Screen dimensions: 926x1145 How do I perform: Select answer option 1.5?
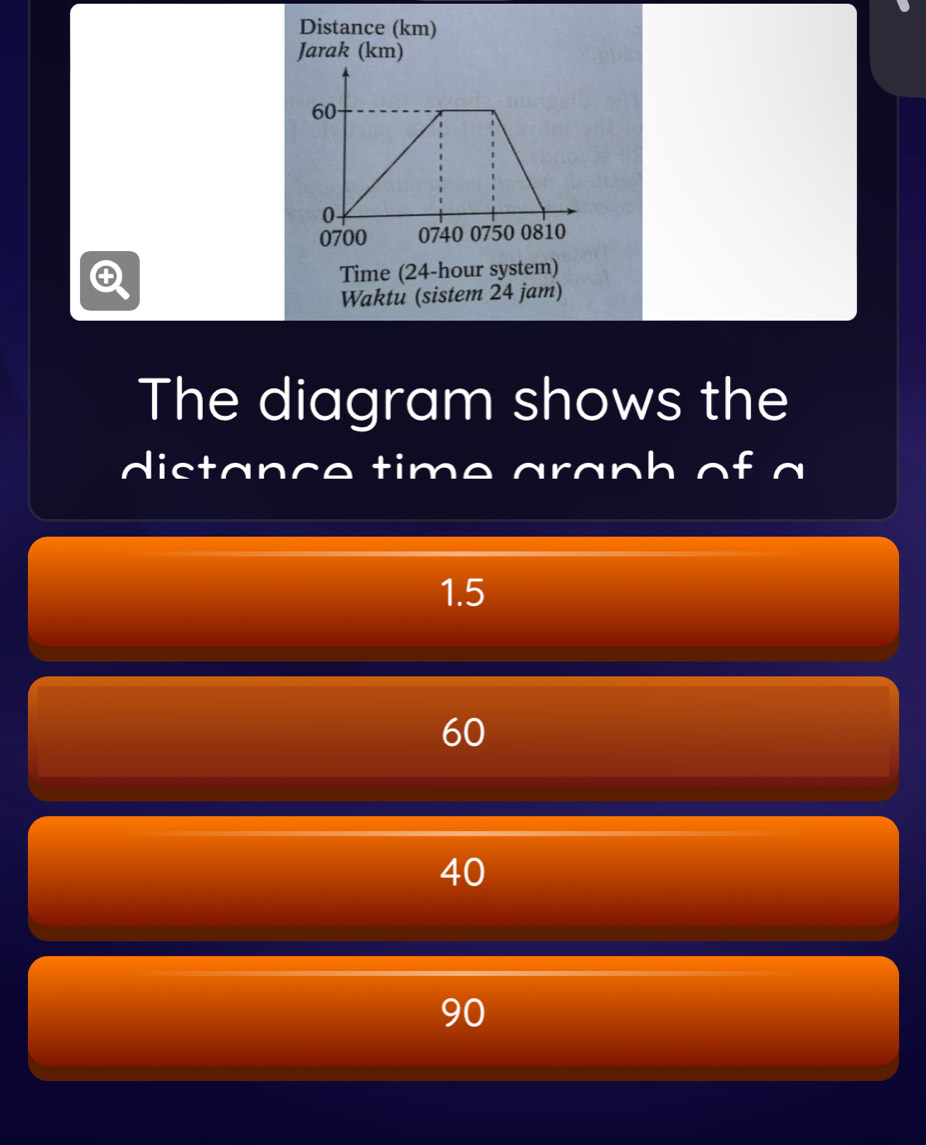click(x=463, y=594)
